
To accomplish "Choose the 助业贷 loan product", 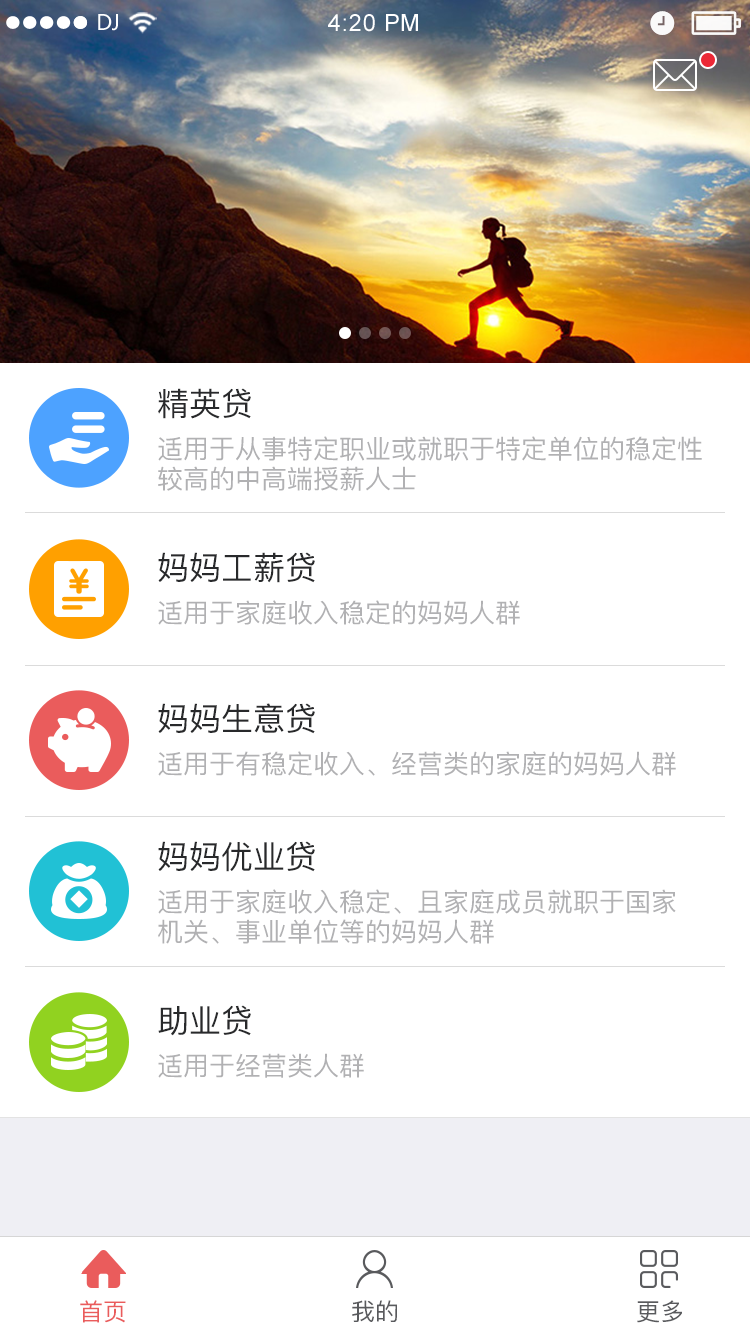I will [x=375, y=1042].
